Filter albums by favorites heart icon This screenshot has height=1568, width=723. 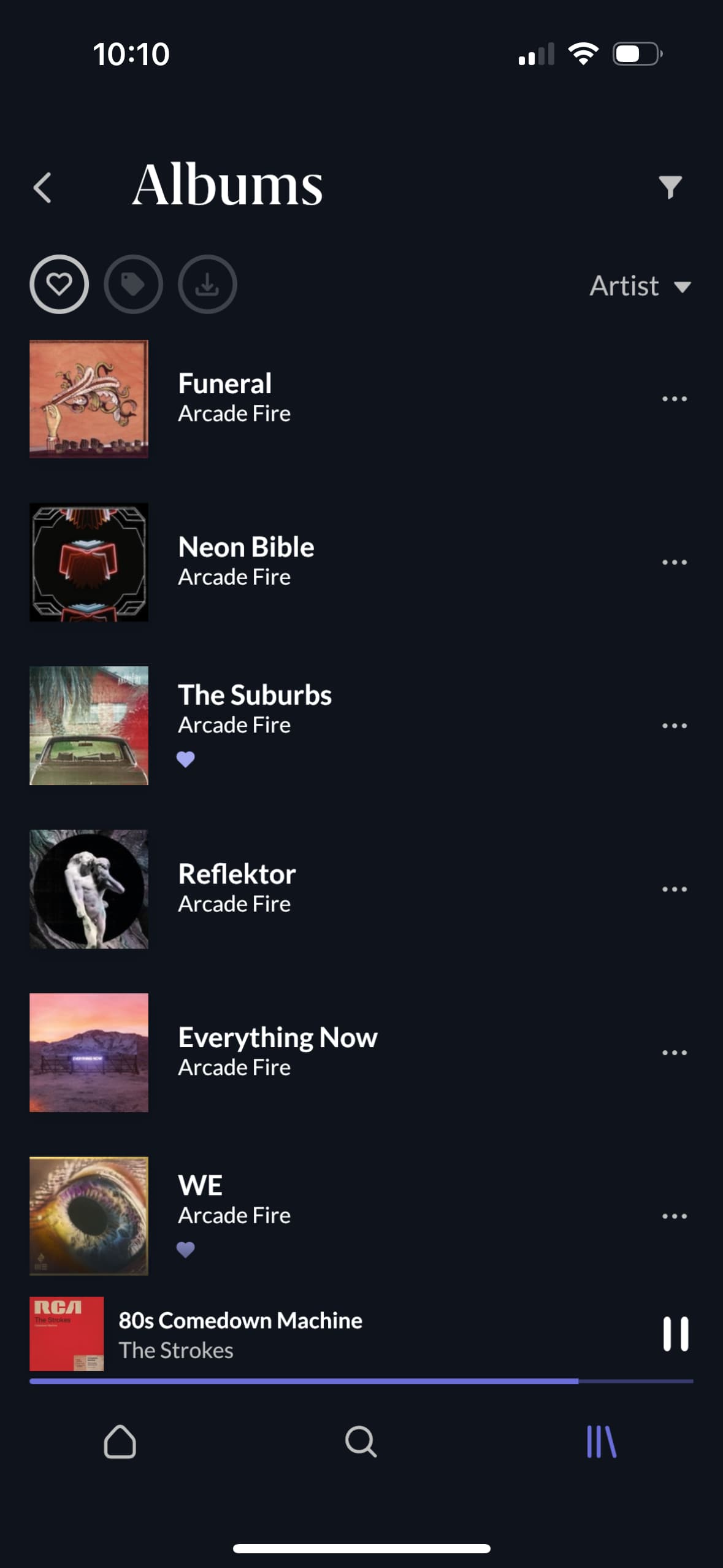coord(59,285)
